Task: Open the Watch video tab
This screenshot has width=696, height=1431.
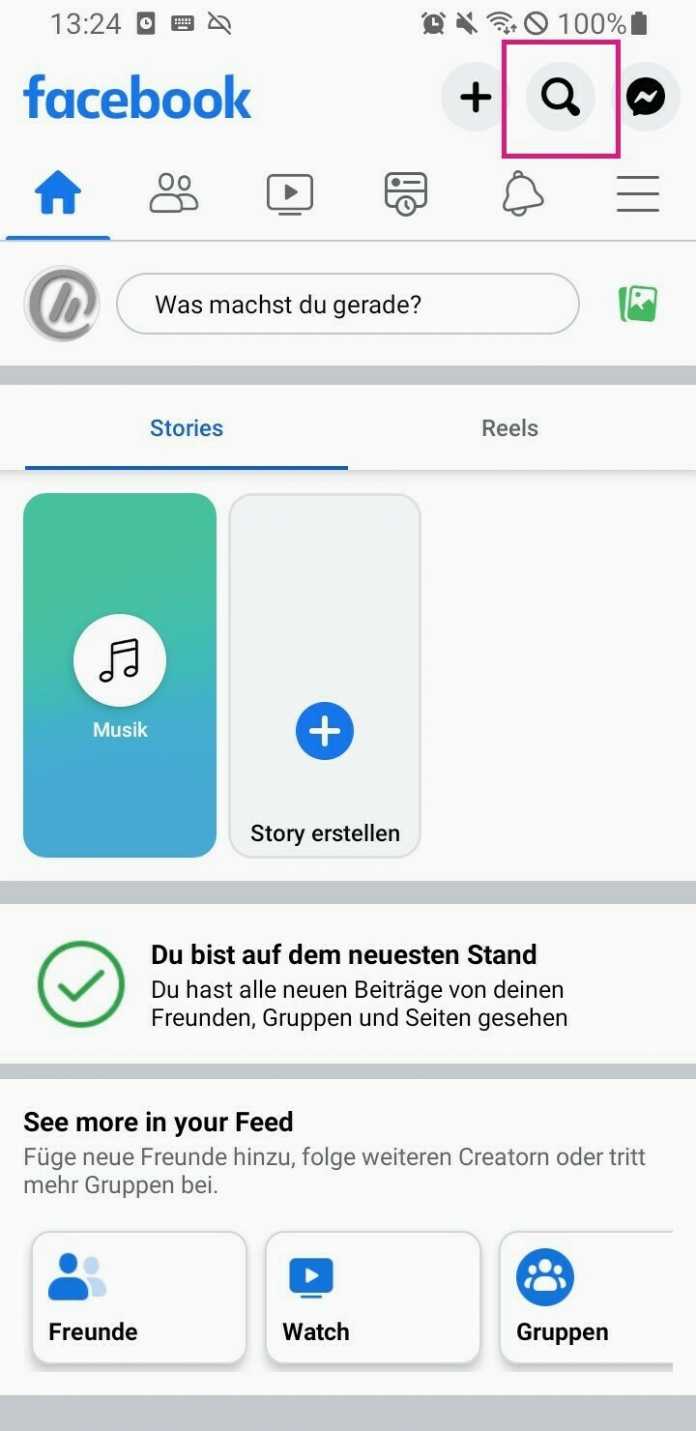Action: click(290, 192)
